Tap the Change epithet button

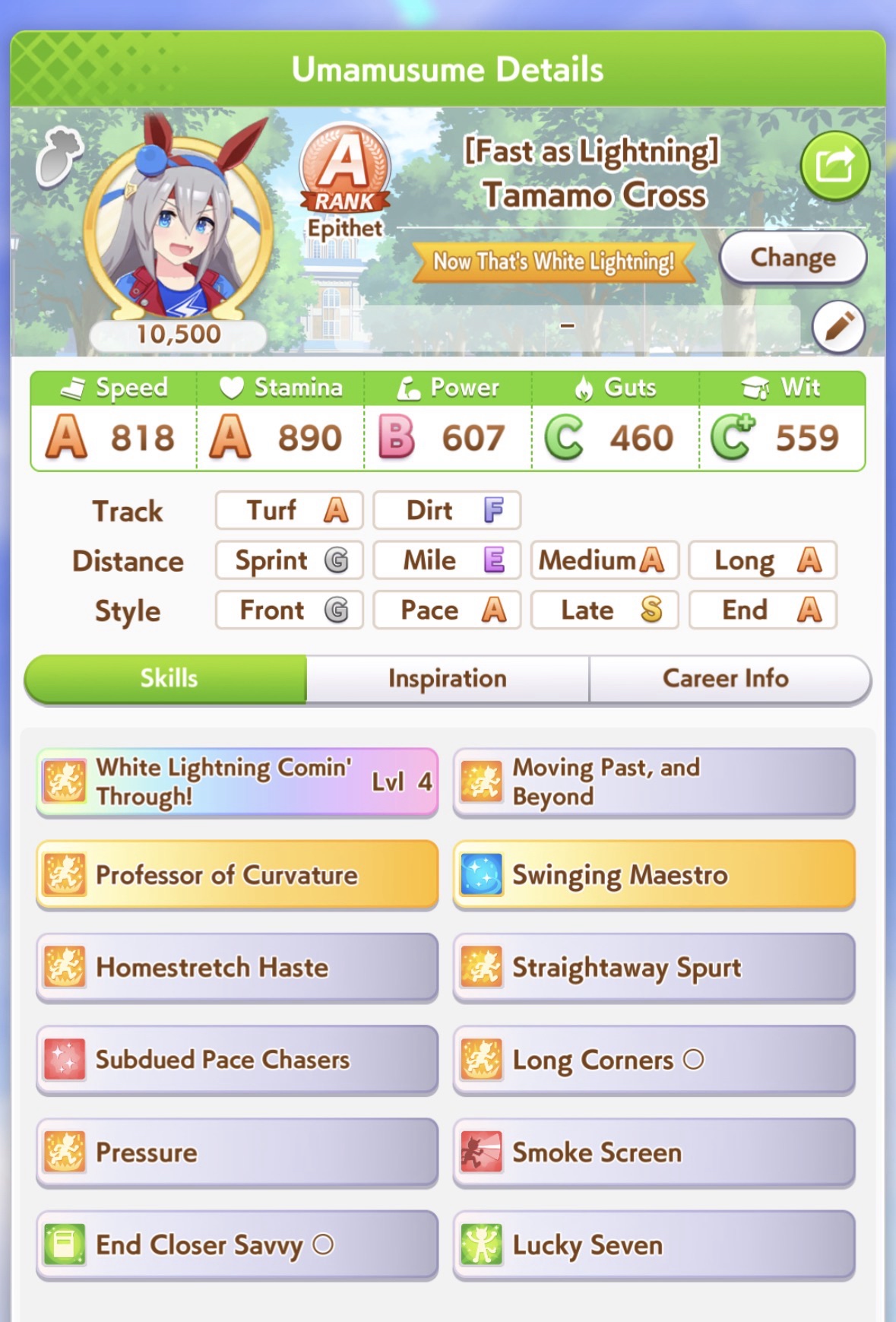pyautogui.click(x=793, y=258)
